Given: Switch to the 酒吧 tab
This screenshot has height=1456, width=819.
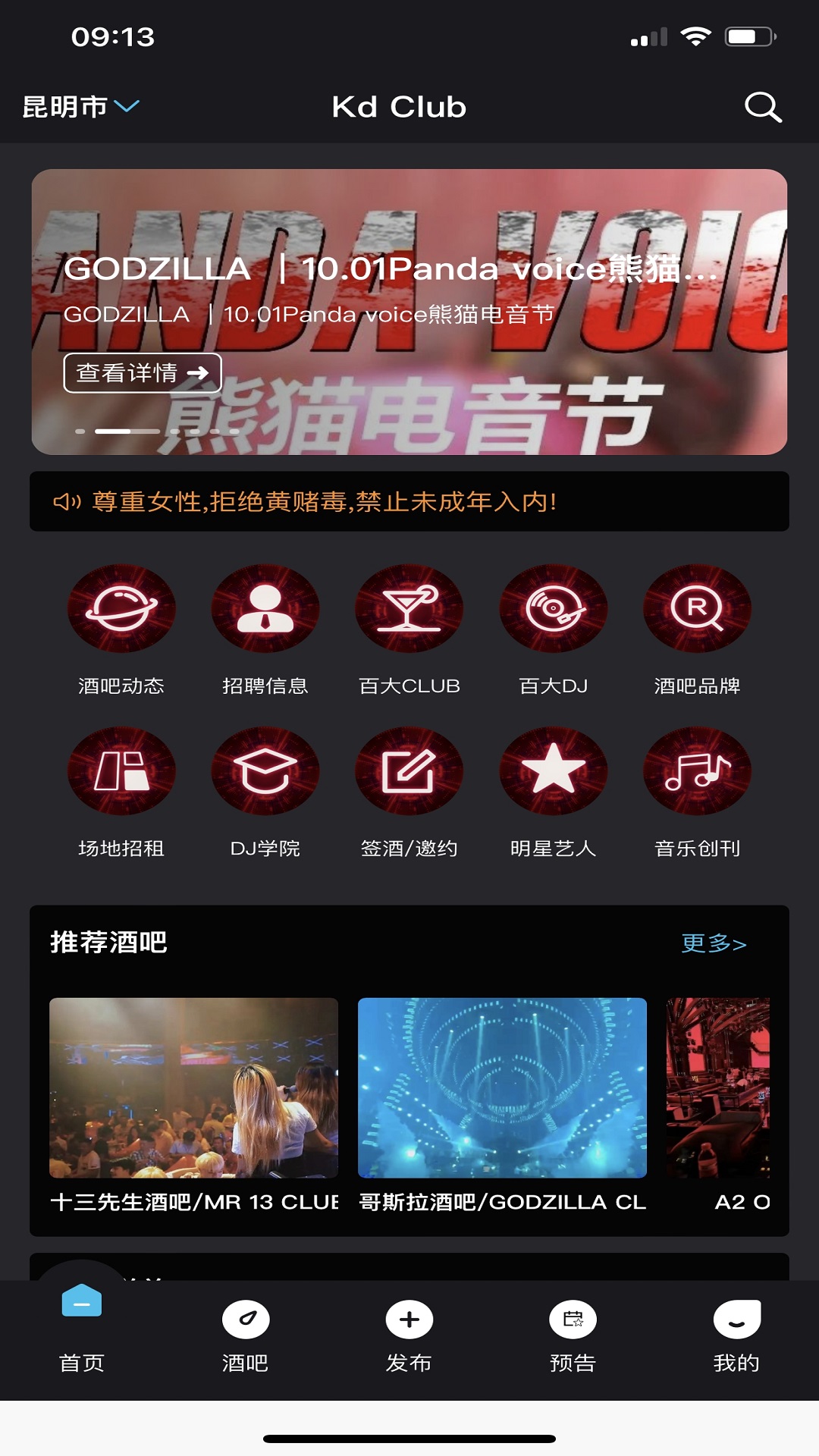Looking at the screenshot, I should coord(245,1336).
